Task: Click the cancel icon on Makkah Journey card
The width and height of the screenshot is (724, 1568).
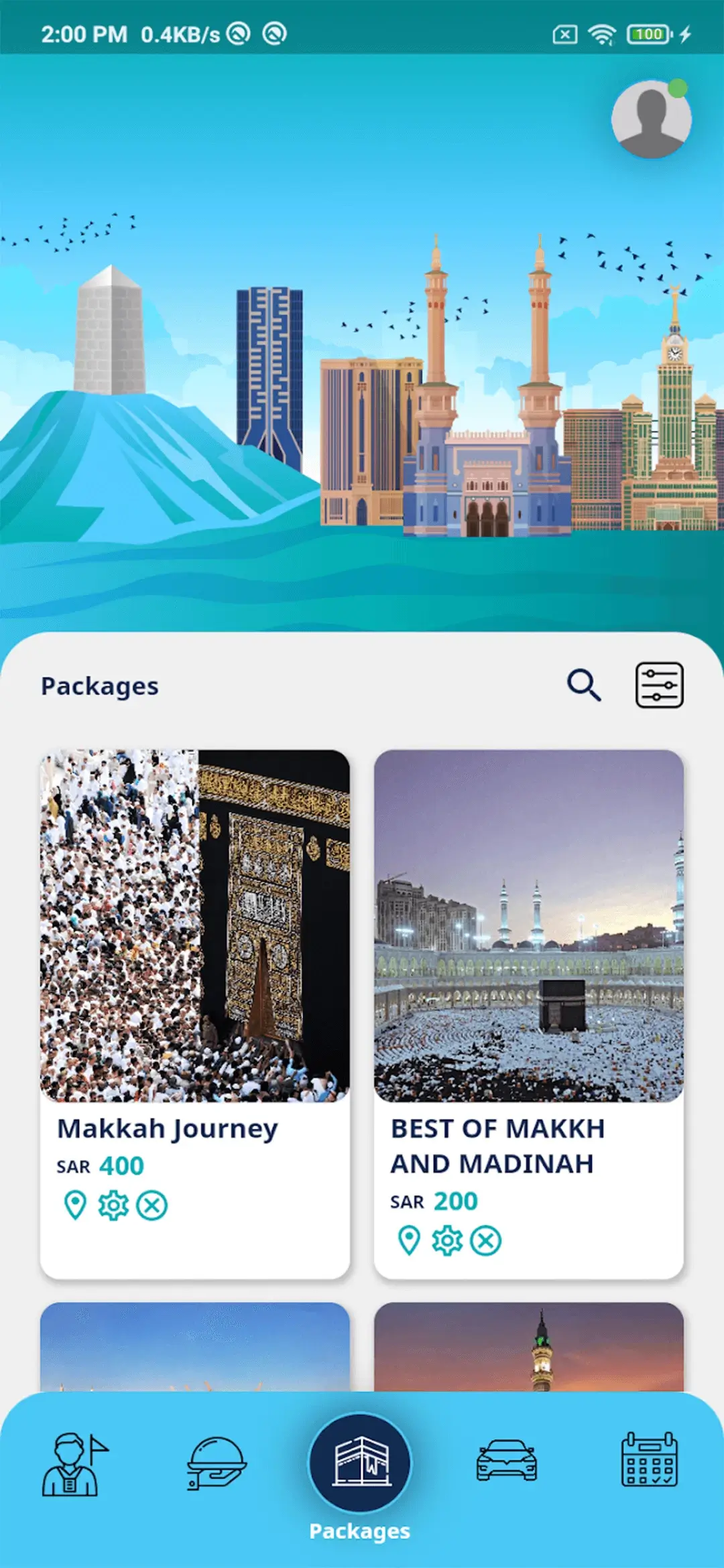Action: [x=153, y=1203]
